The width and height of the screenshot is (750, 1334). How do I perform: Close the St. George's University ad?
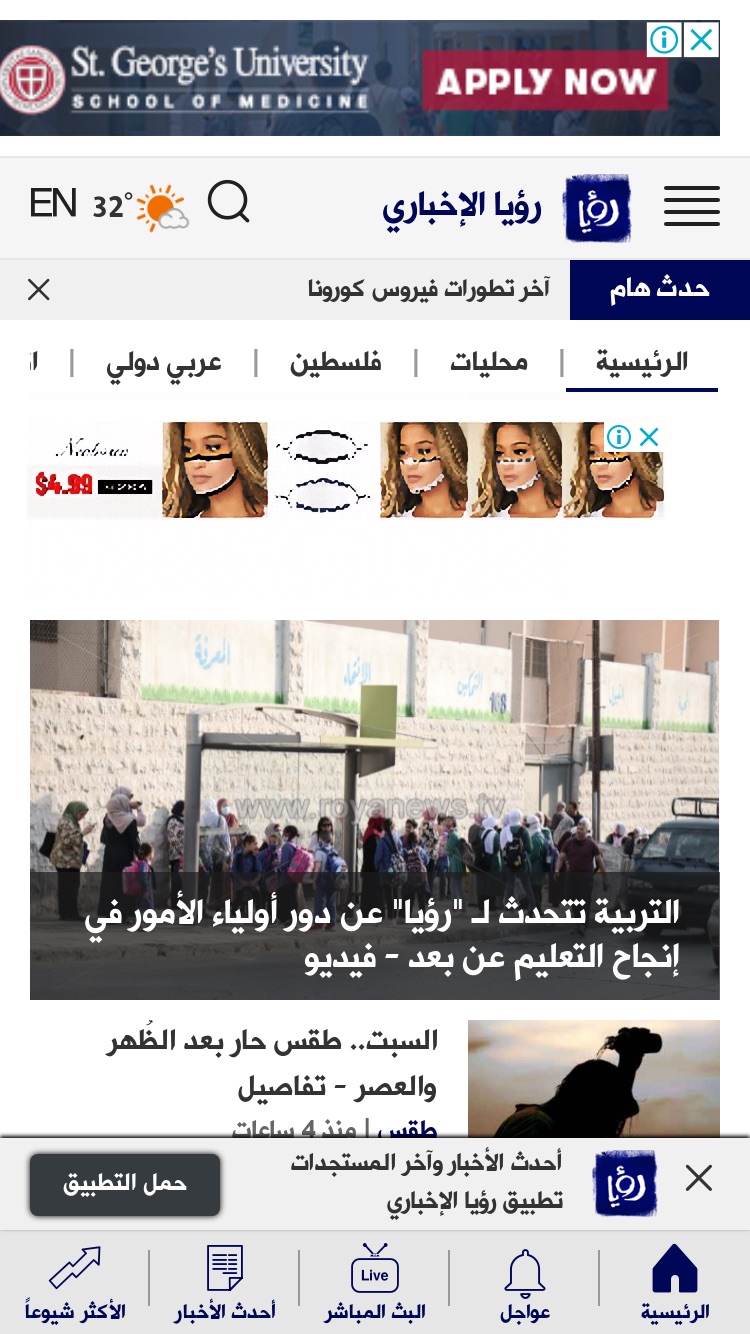tap(702, 40)
